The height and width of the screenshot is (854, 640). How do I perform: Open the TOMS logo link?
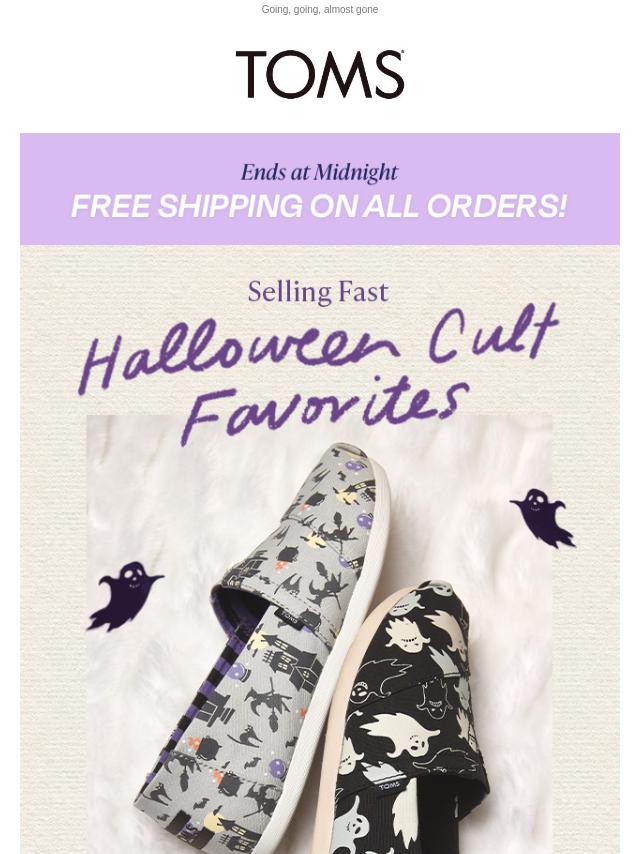tap(319, 75)
